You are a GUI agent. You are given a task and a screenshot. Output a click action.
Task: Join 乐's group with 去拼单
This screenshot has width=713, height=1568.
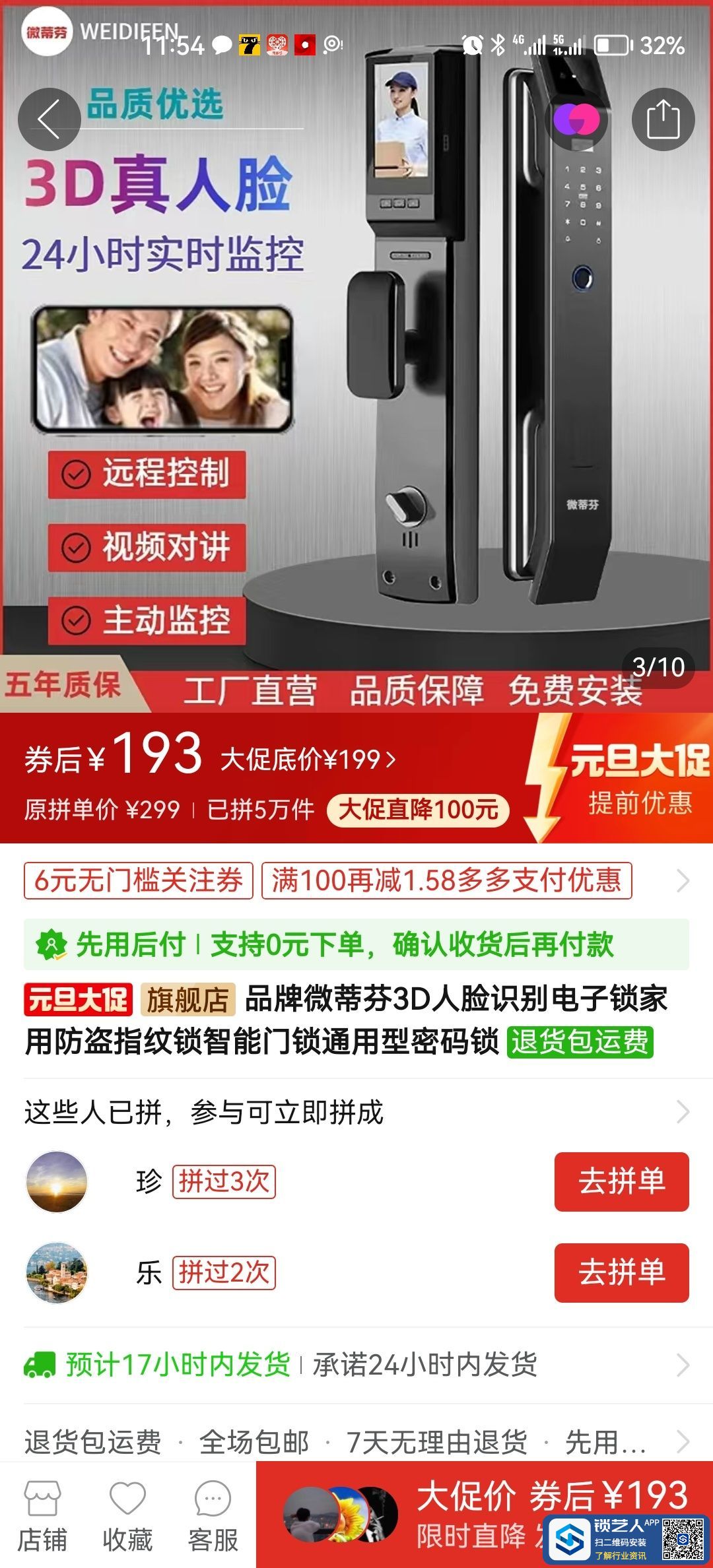click(621, 1272)
